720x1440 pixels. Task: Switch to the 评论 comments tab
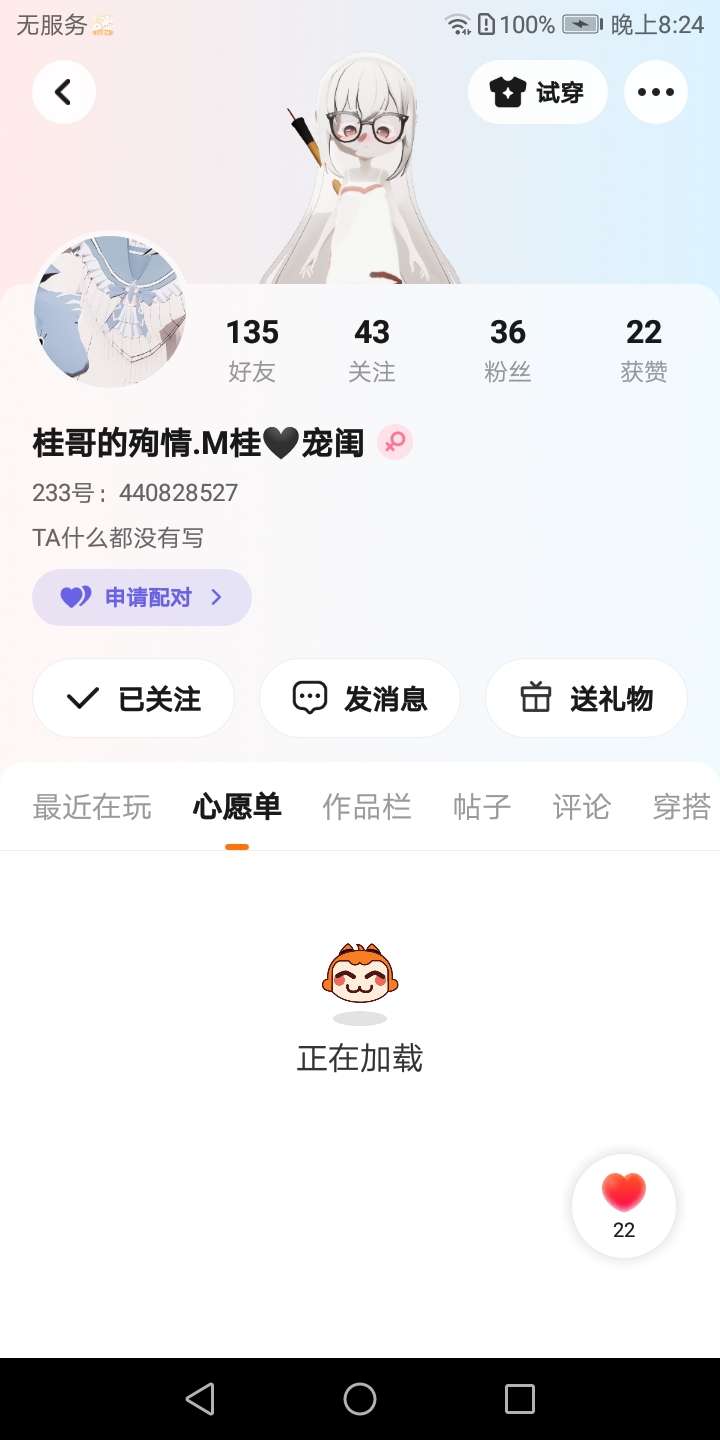[x=582, y=807]
